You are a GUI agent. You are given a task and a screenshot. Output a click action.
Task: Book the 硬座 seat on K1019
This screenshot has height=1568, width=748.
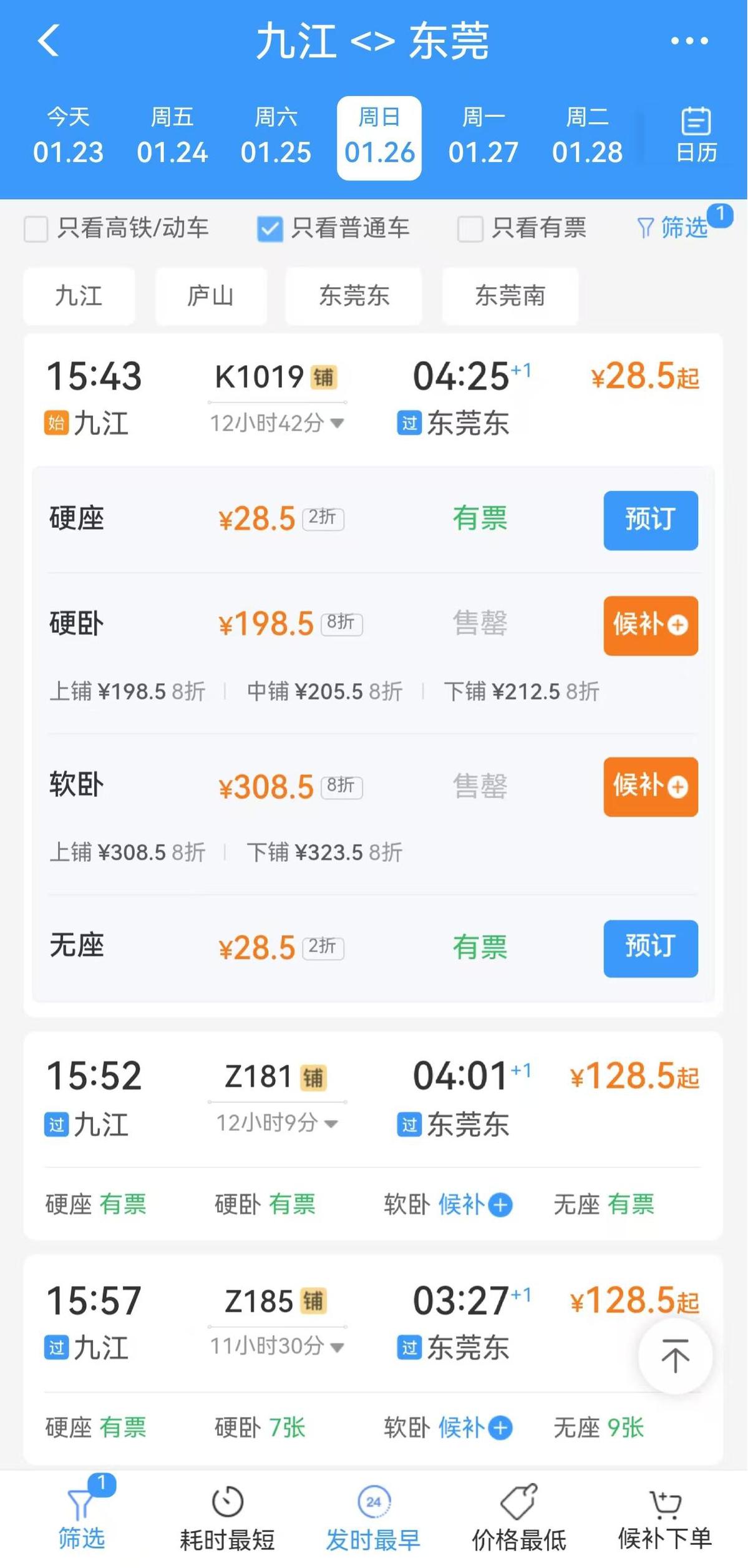click(651, 520)
